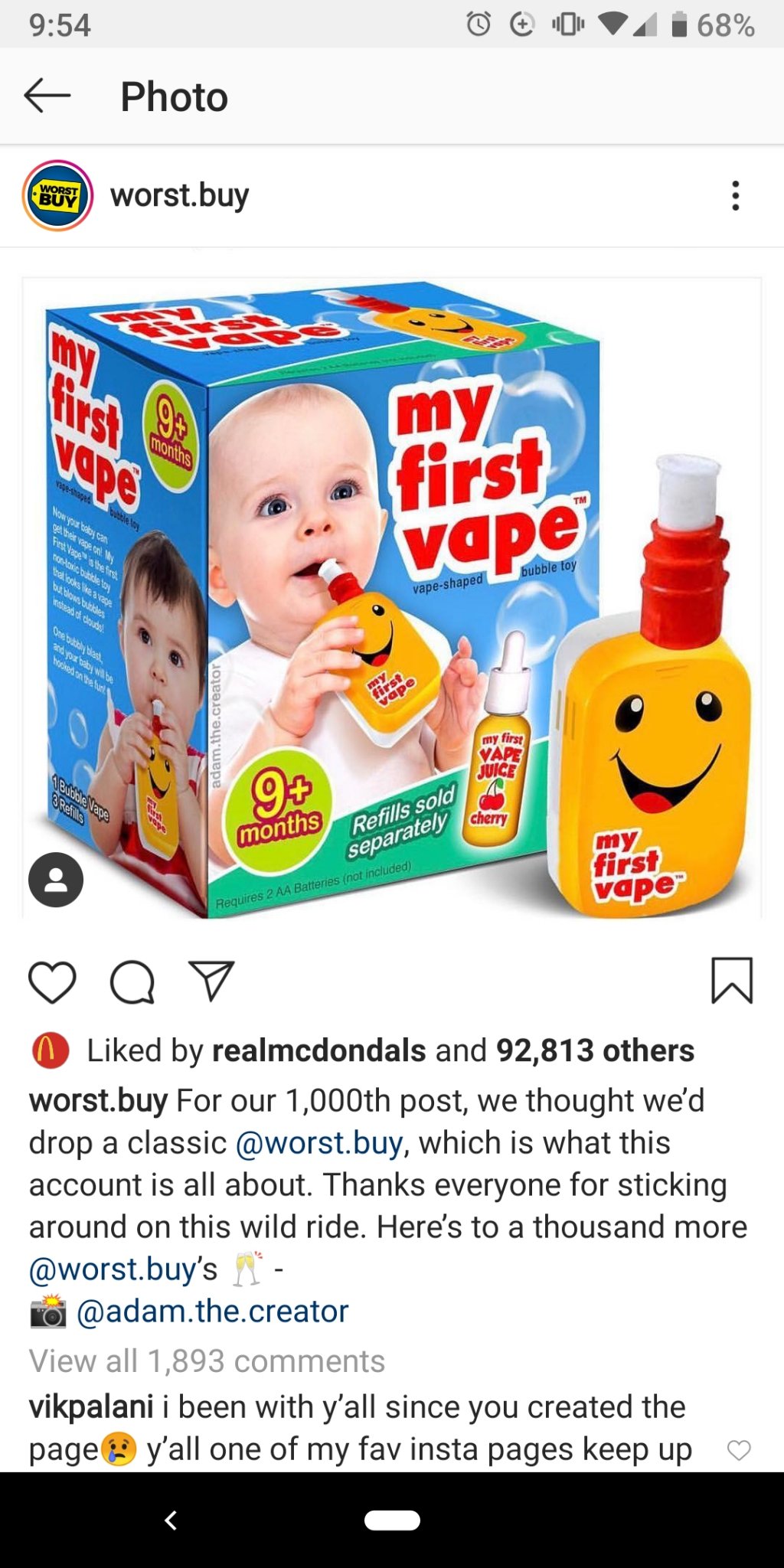Show tagged people on the photo
The height and width of the screenshot is (1568, 784).
pyautogui.click(x=56, y=880)
